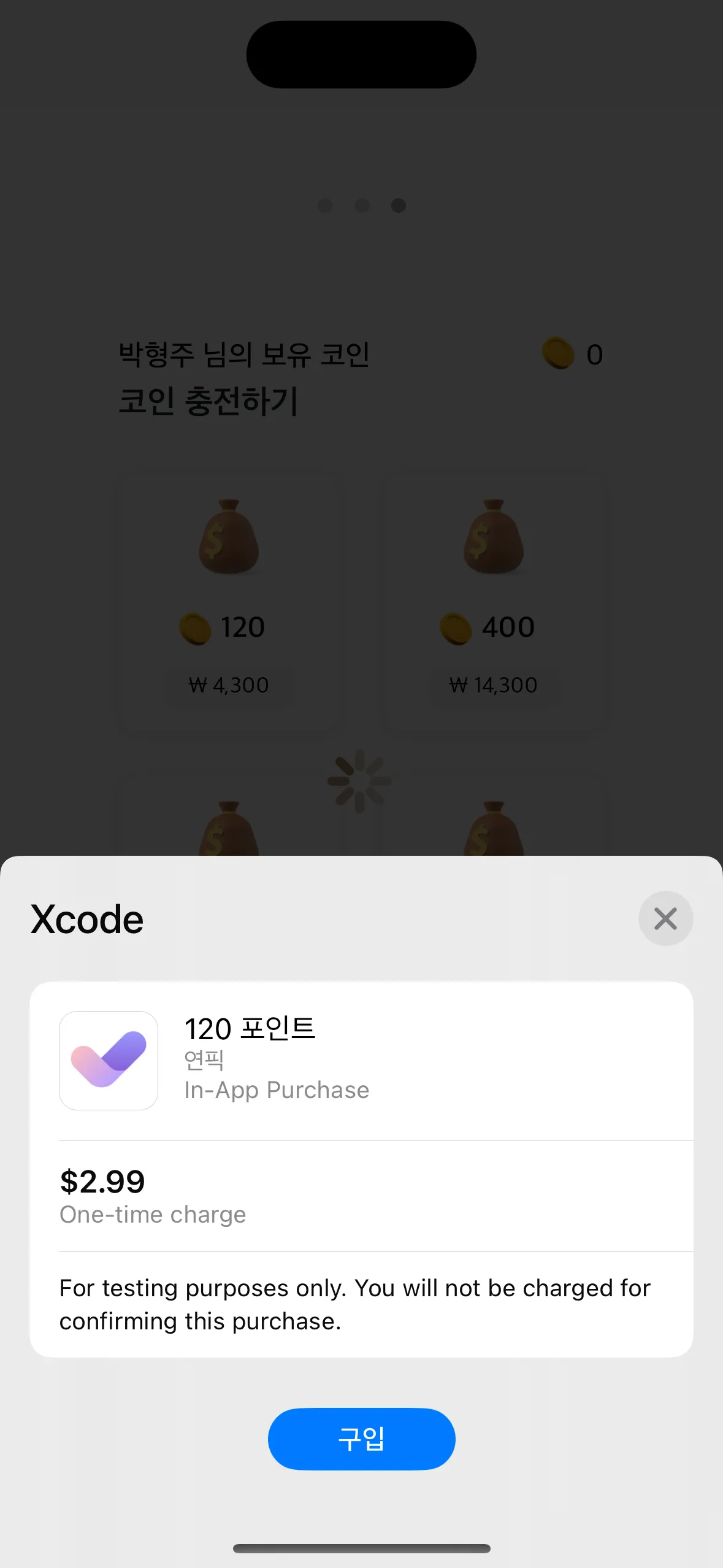Confirm the purchase with the 구입 button

tap(361, 1439)
